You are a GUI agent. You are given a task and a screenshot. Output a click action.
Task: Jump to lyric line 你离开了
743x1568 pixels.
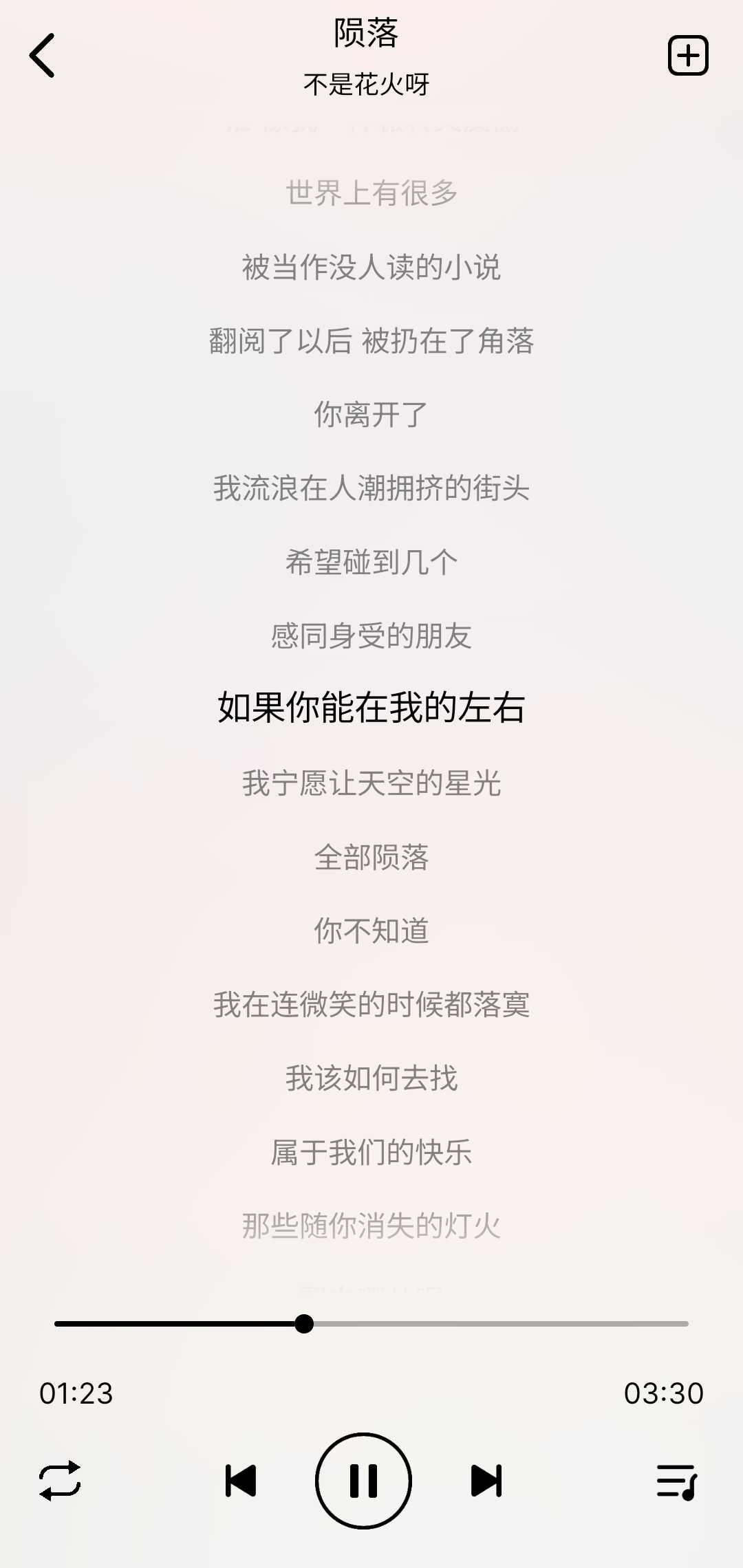click(371, 415)
